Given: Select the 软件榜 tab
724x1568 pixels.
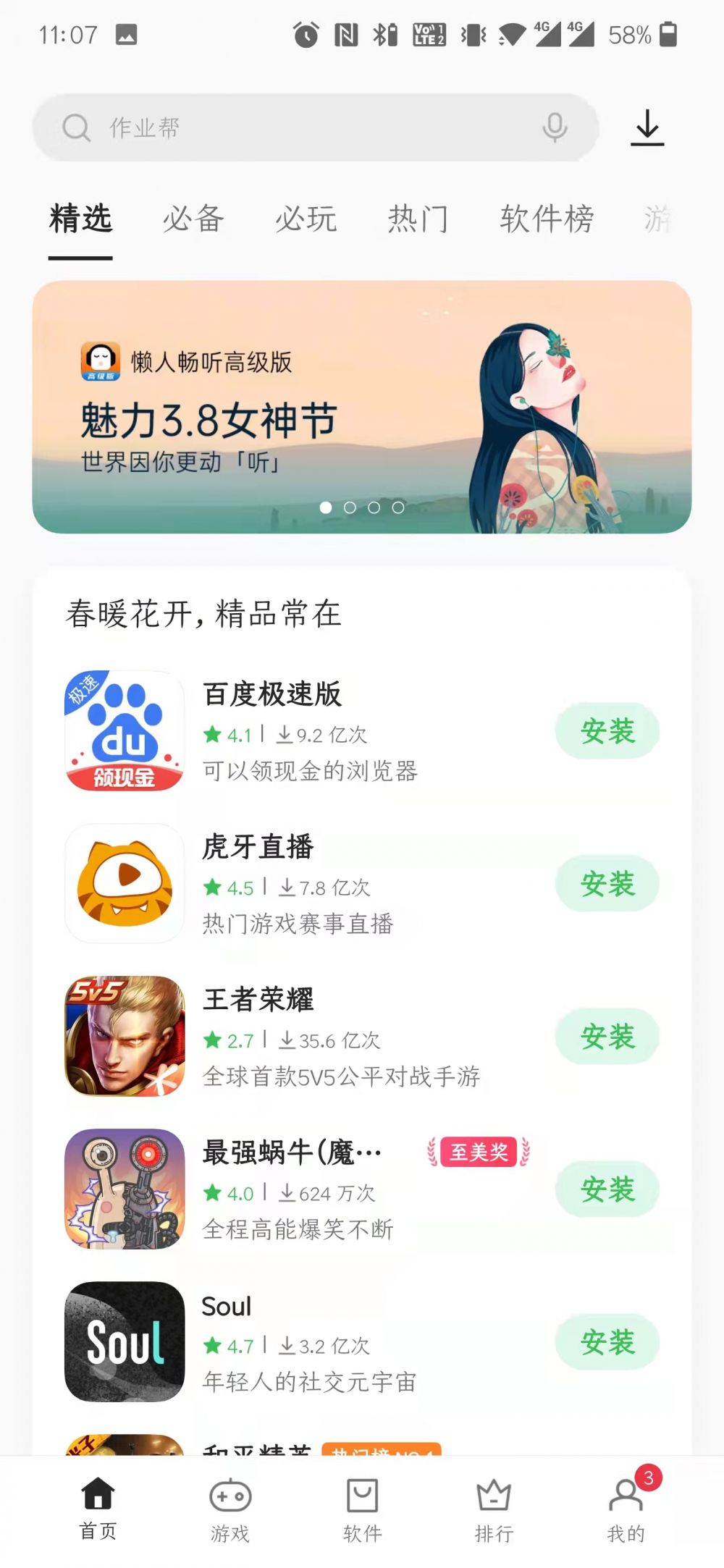Looking at the screenshot, I should tap(548, 219).
